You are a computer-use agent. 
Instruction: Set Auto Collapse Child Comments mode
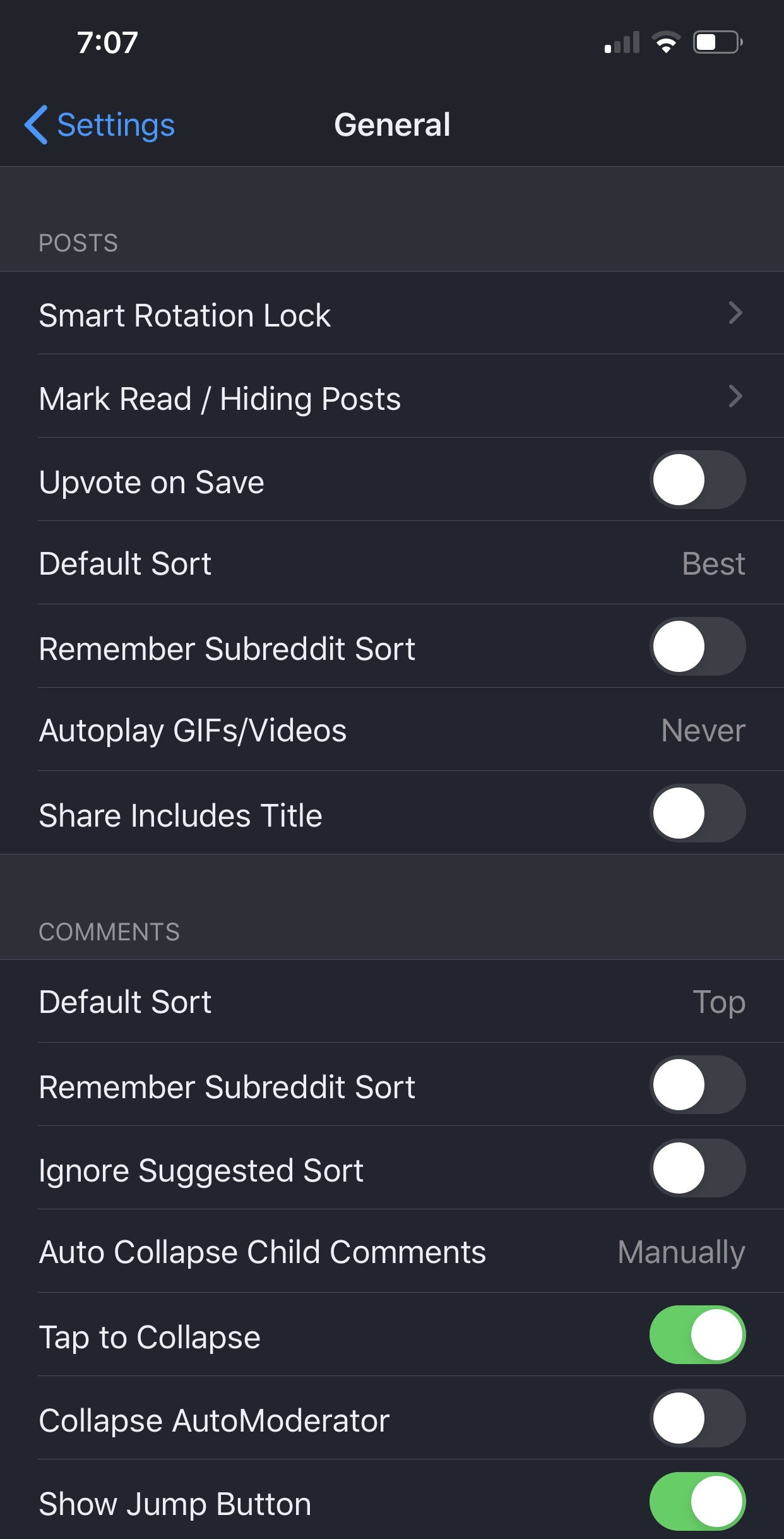(391, 1252)
